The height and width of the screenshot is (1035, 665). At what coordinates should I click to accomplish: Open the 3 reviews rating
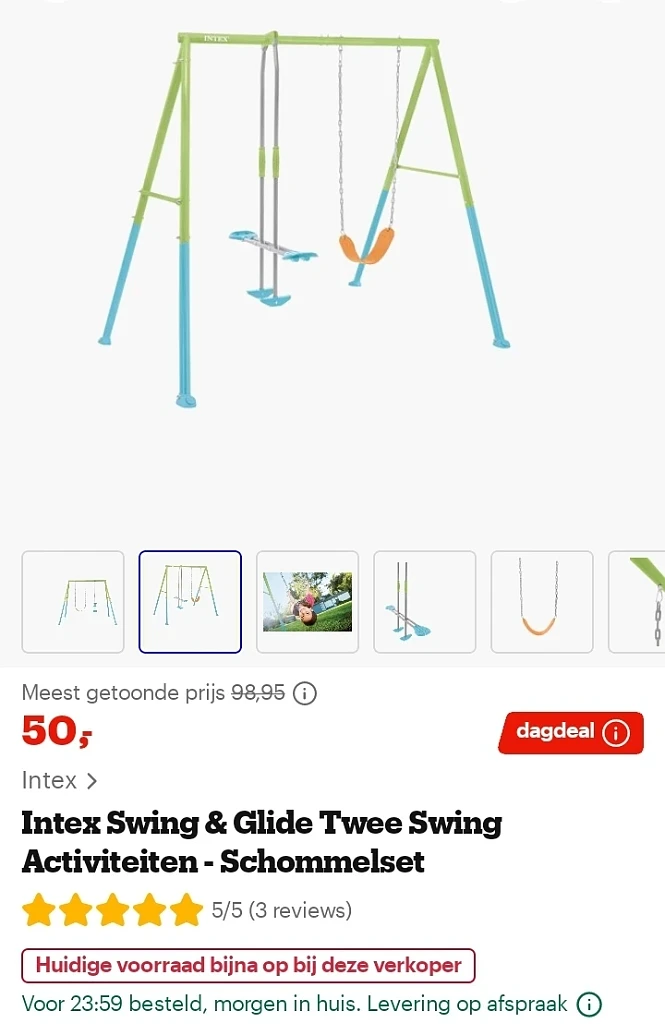click(281, 910)
